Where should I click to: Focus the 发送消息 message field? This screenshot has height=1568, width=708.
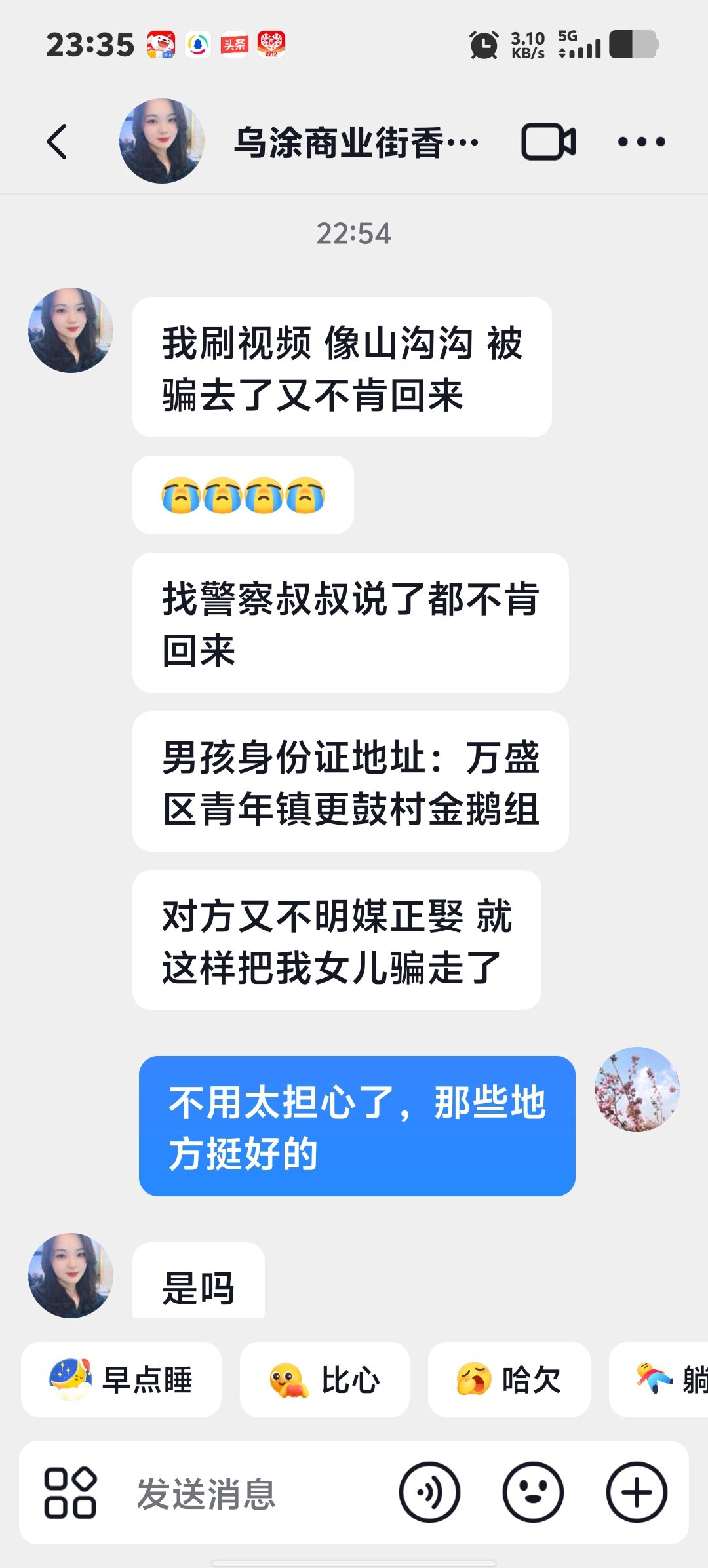(x=249, y=1493)
